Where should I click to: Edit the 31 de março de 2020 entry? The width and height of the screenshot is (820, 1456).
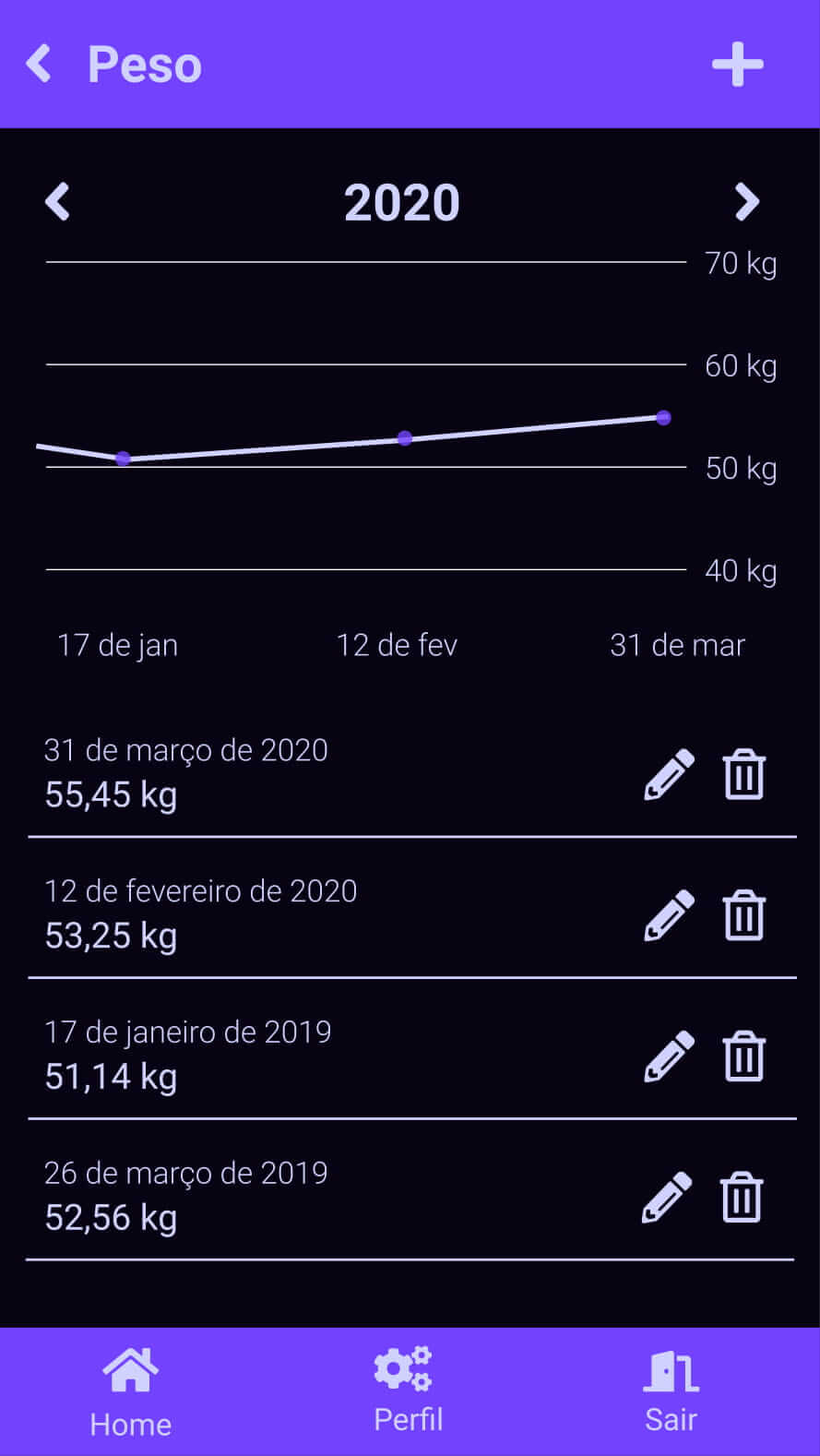pyautogui.click(x=669, y=774)
